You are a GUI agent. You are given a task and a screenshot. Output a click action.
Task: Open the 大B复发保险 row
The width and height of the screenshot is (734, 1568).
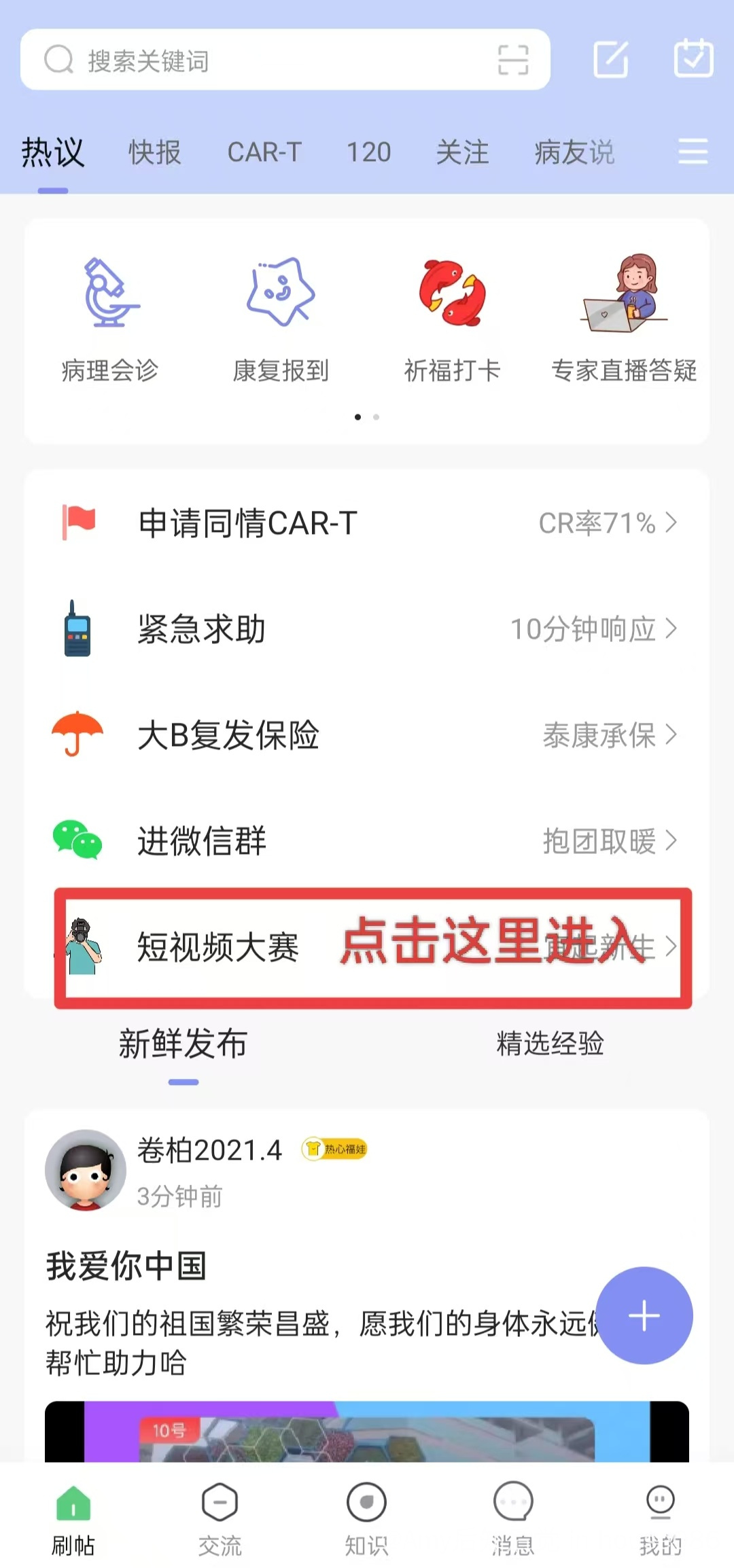tap(367, 735)
